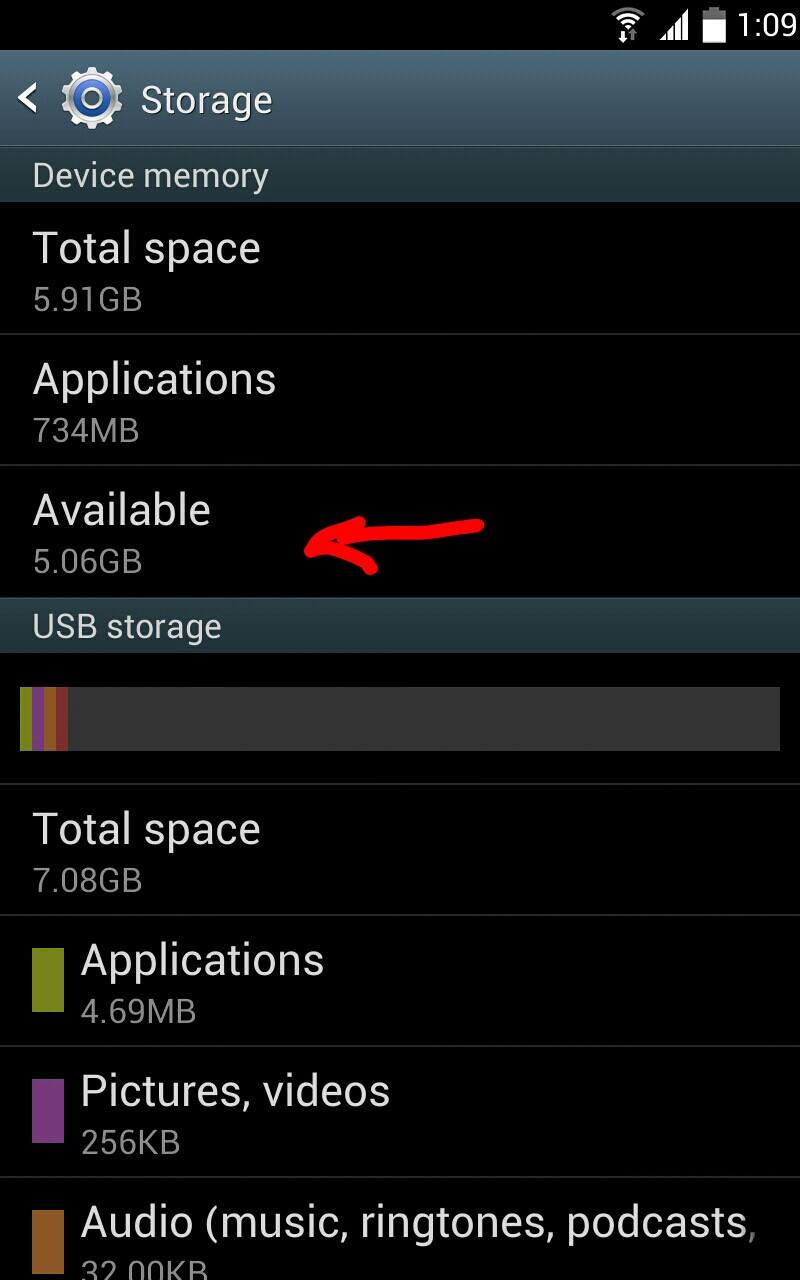Click the green Applications color swatch
Viewport: 800px width, 1280px height.
click(x=46, y=980)
